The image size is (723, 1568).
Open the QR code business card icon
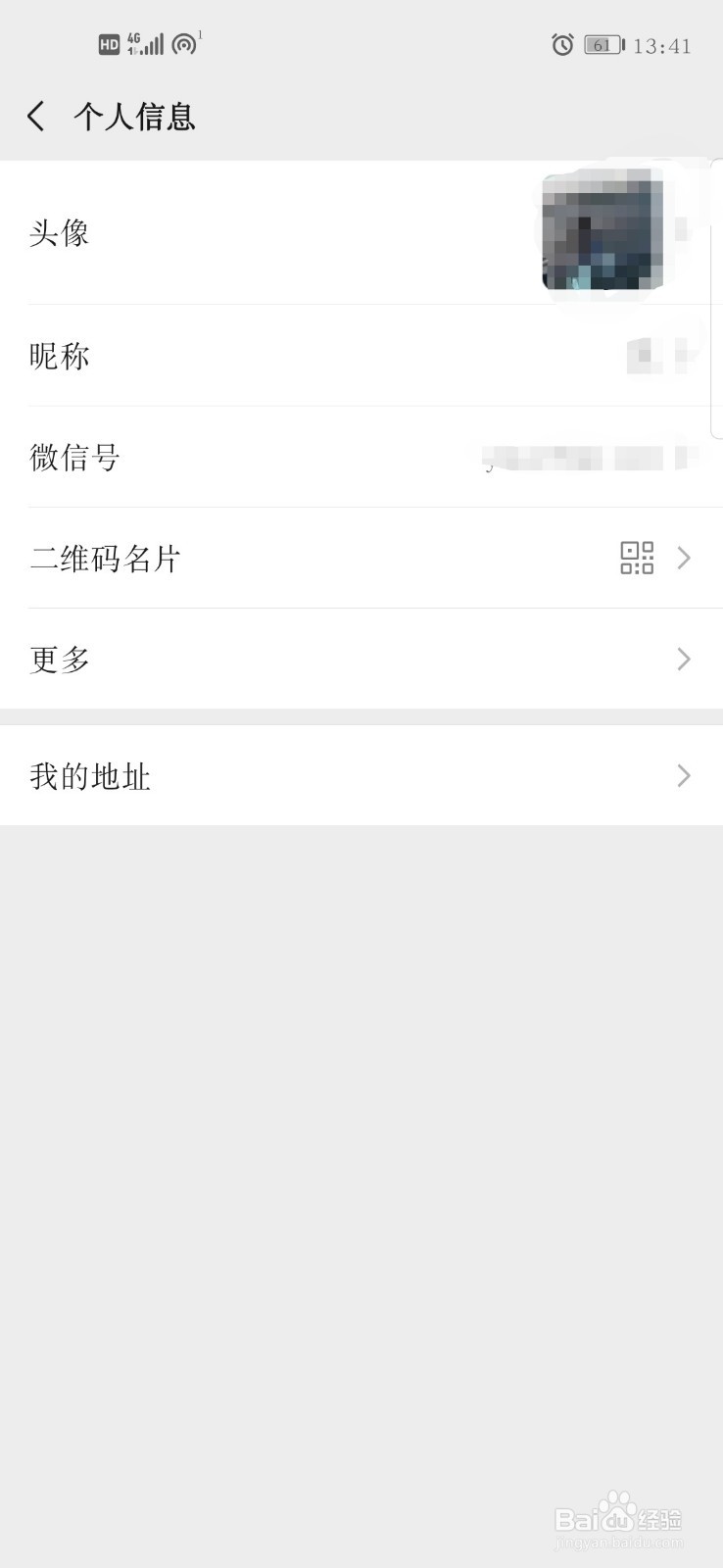point(637,557)
